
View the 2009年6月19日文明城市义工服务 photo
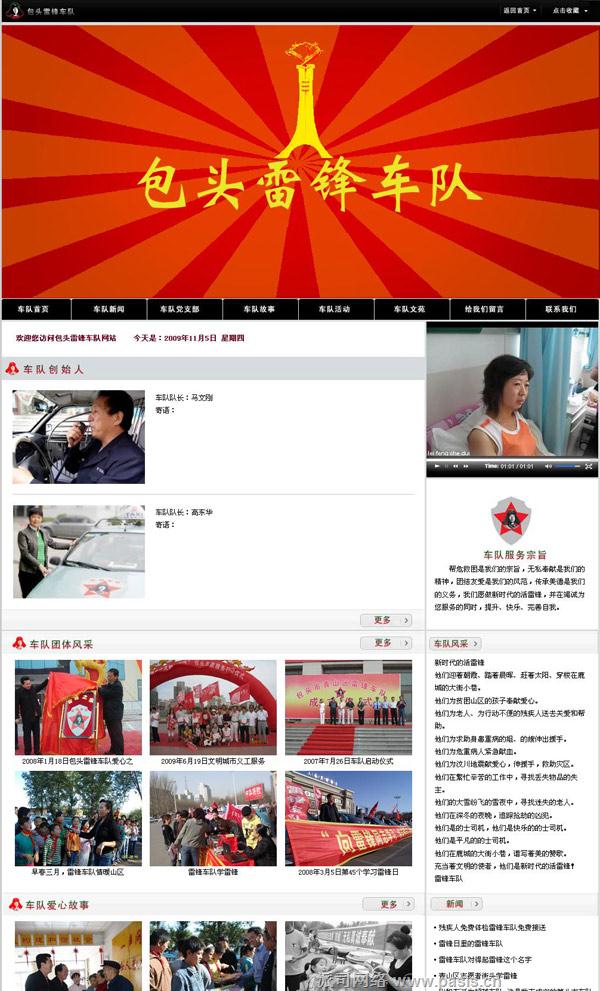(213, 707)
